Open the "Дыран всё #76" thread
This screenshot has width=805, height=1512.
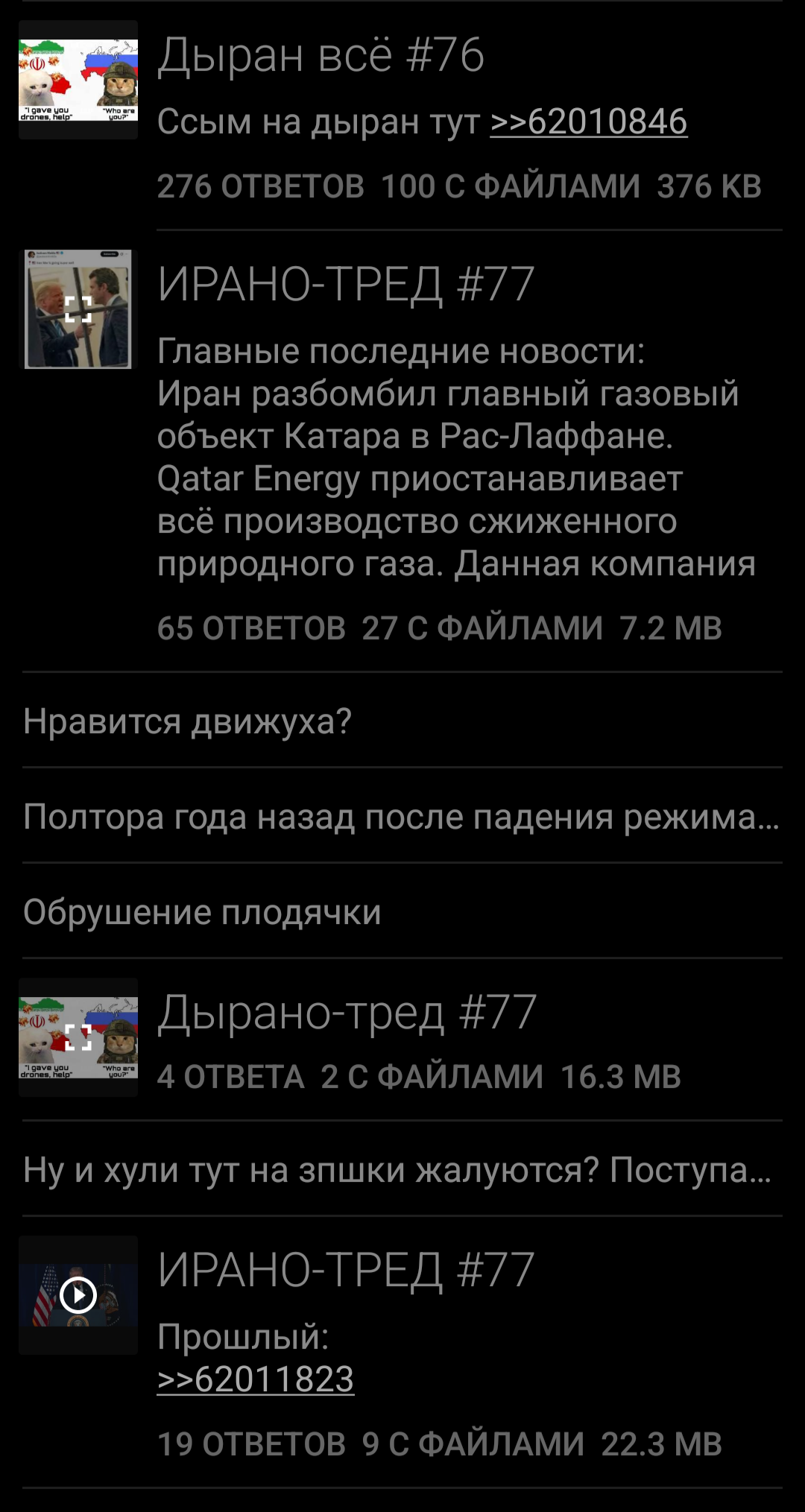(x=321, y=56)
